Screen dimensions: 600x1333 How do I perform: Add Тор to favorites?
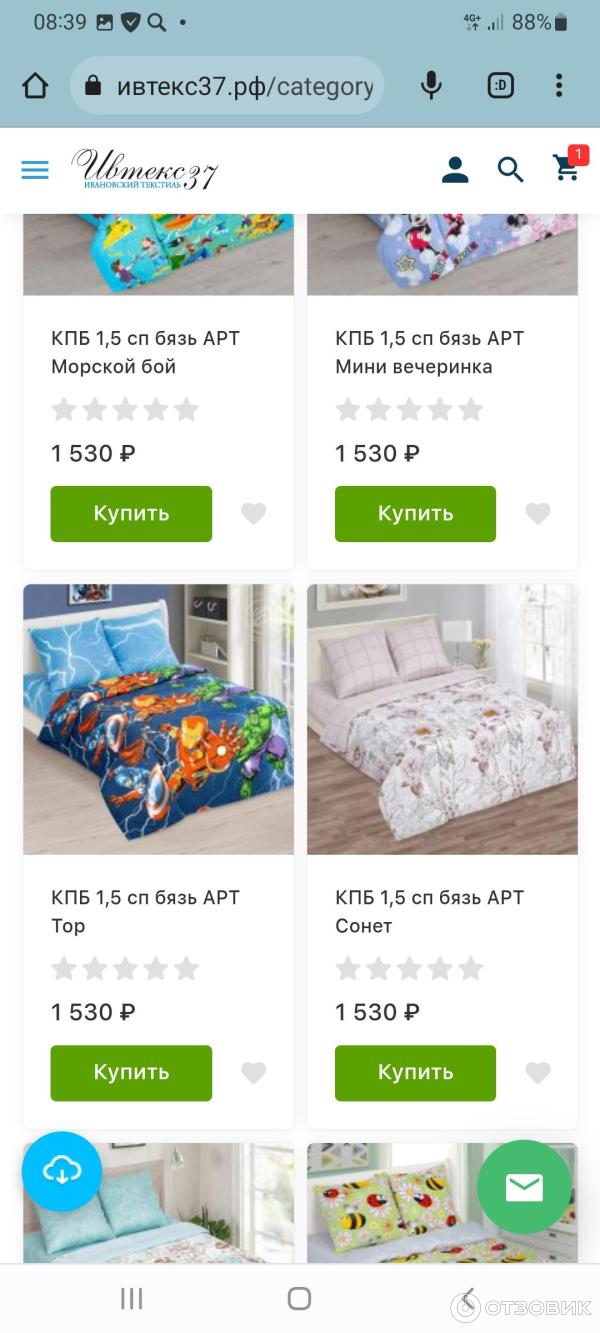click(254, 1073)
